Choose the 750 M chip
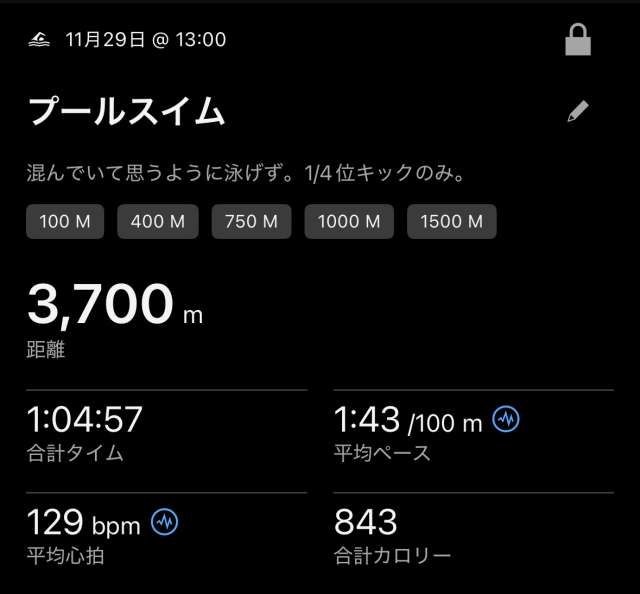 click(x=252, y=222)
